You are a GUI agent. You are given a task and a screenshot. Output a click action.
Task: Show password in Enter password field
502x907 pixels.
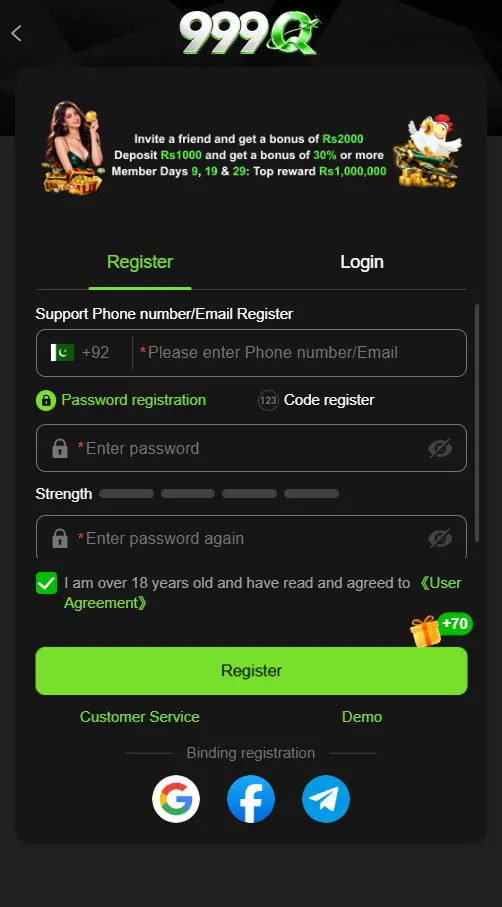pos(440,448)
